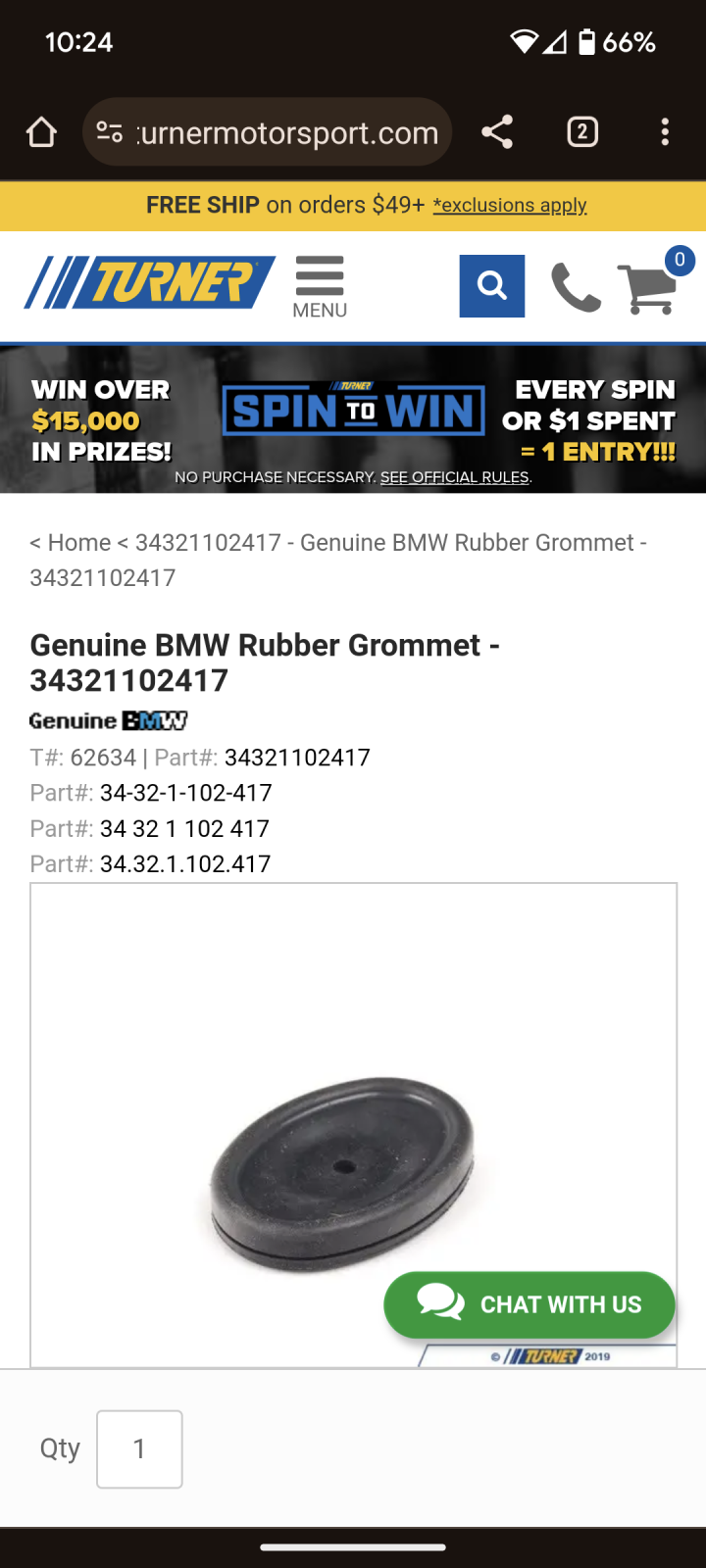Open the exclusions apply link
The image size is (706, 1568).
point(510,206)
